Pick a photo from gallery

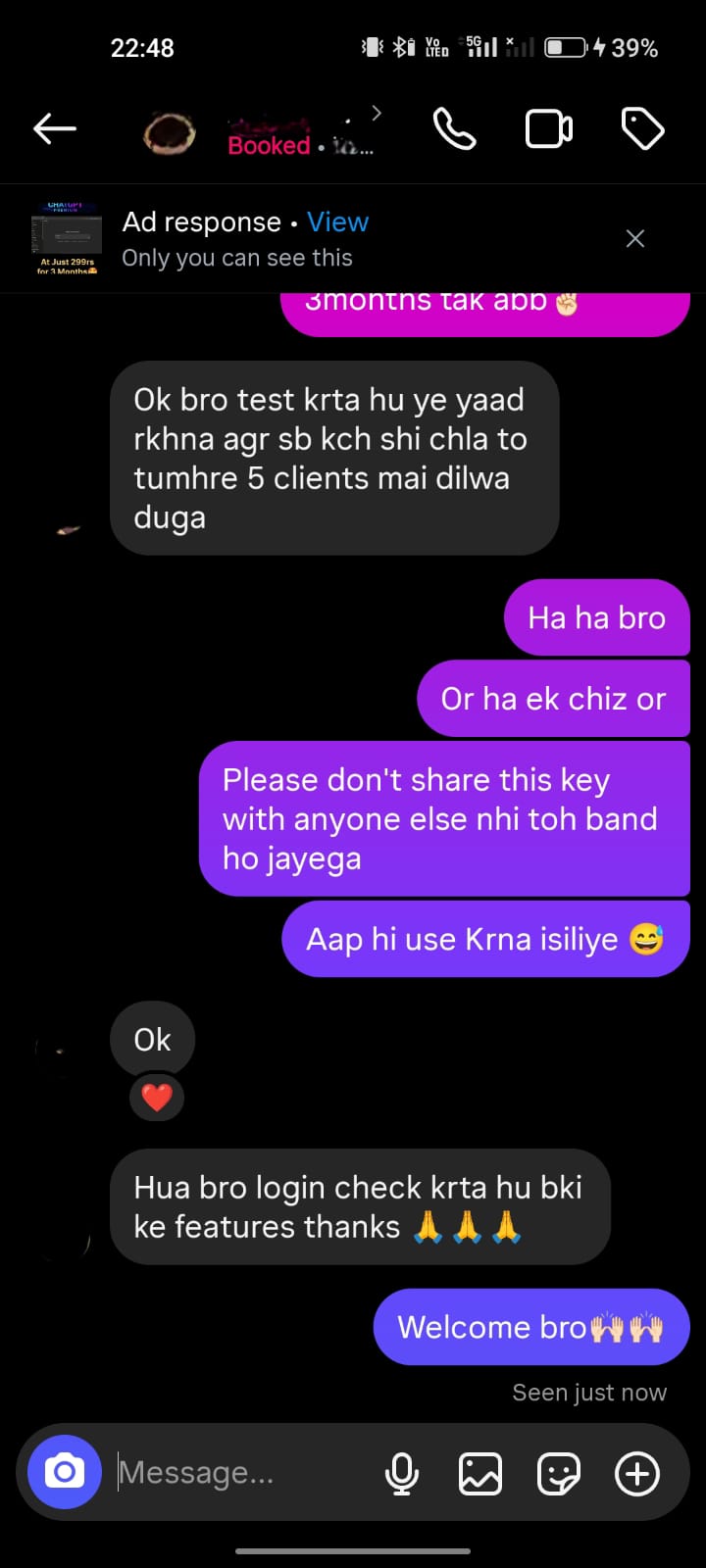coord(480,1473)
